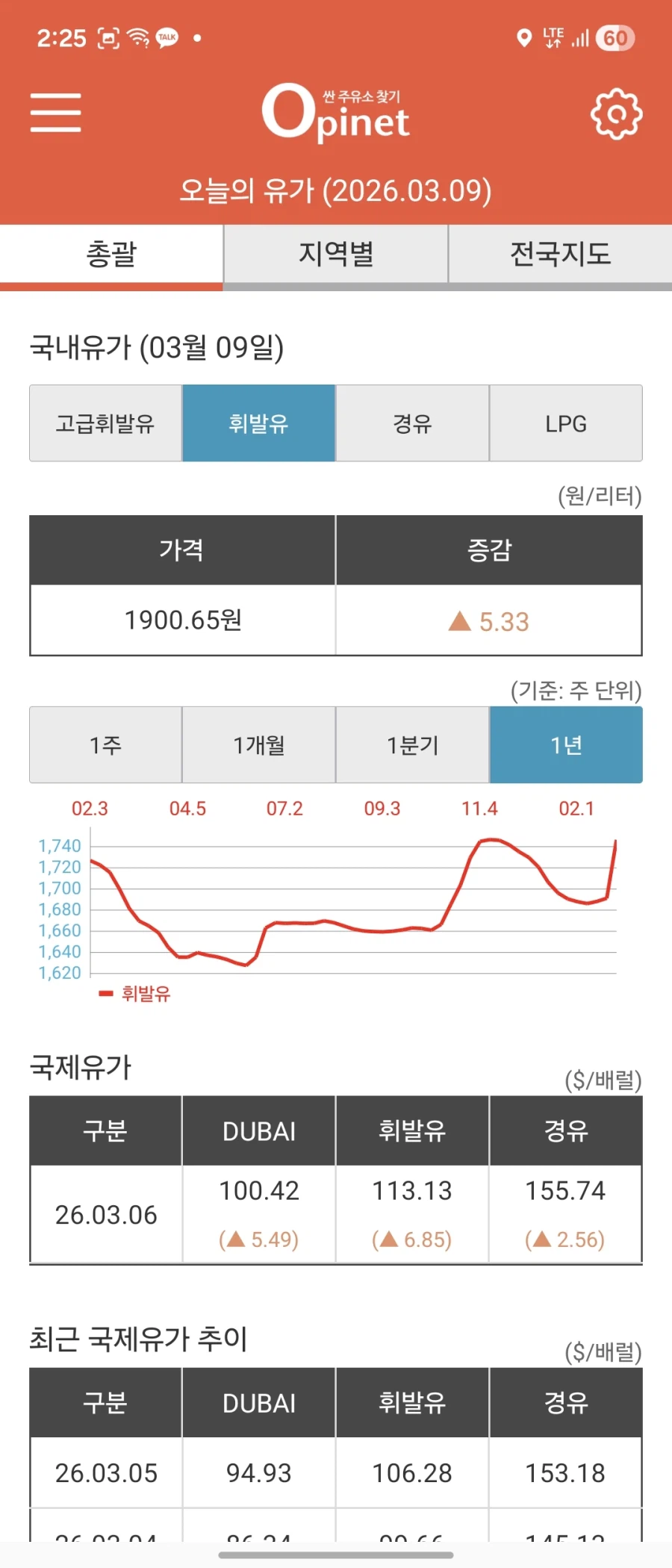Tap the location pin icon in status bar
Screen dimensions: 672x1568
click(525, 36)
